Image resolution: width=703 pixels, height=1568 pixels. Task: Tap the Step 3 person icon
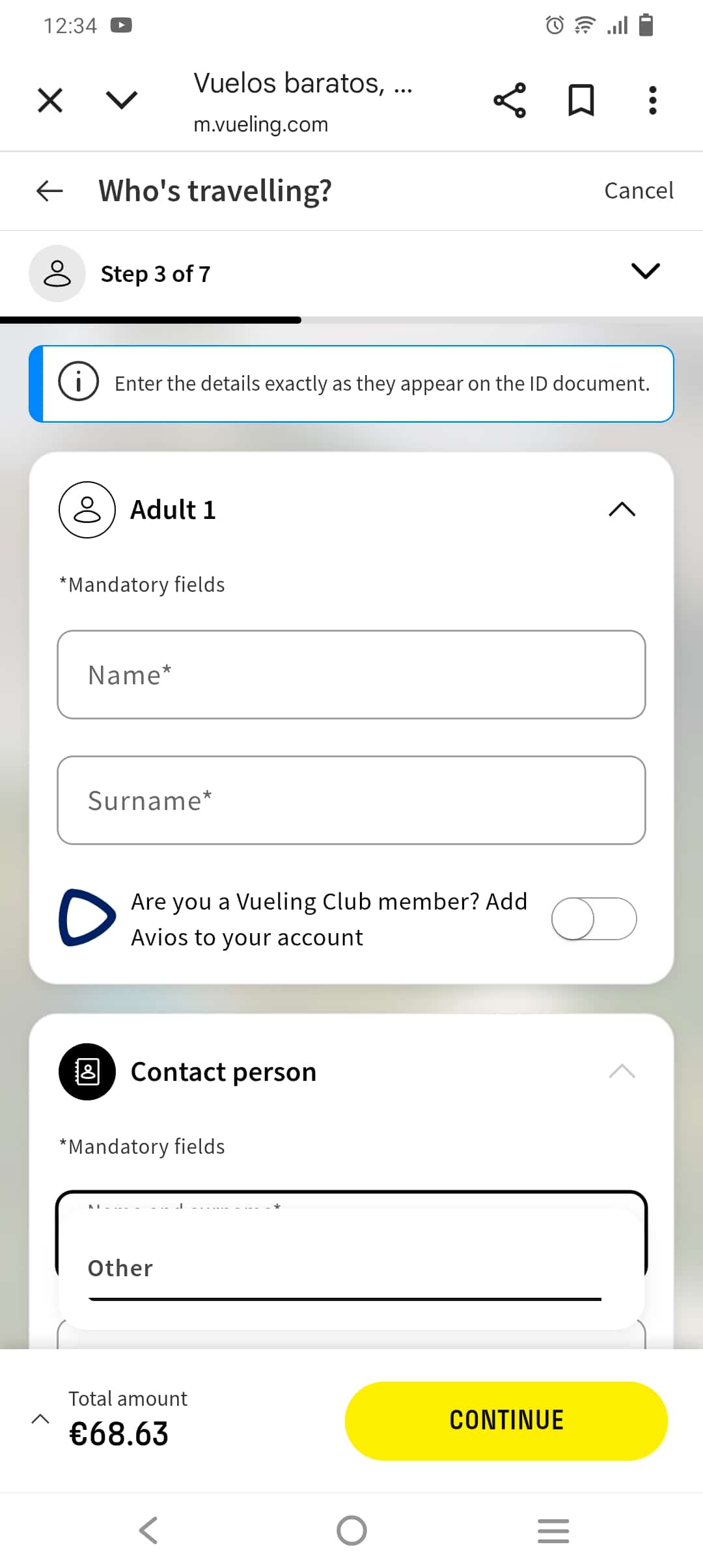[57, 273]
